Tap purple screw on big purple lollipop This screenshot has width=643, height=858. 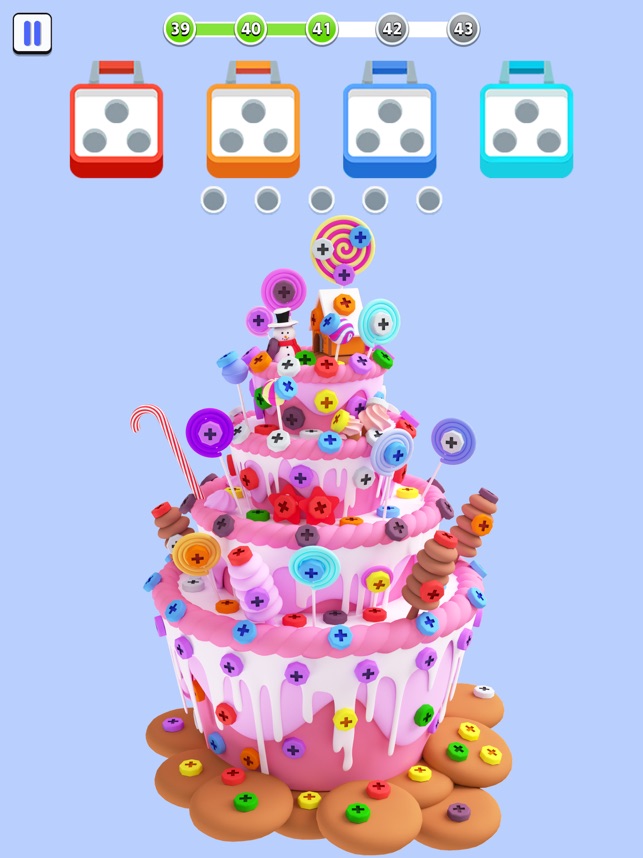pos(210,433)
